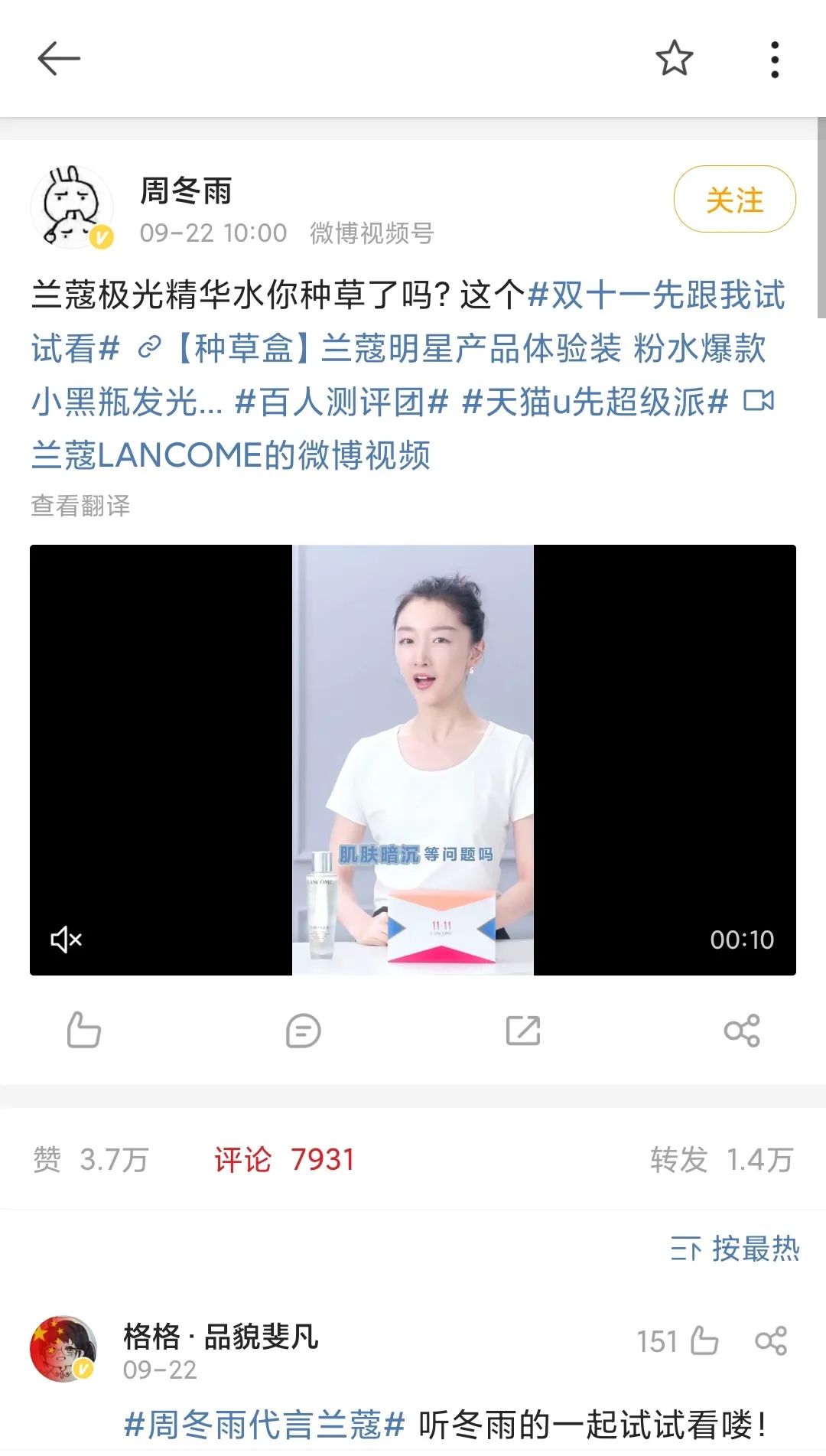The height and width of the screenshot is (1456, 826).
Task: Unmute the video with the speaker icon
Action: coord(64,937)
